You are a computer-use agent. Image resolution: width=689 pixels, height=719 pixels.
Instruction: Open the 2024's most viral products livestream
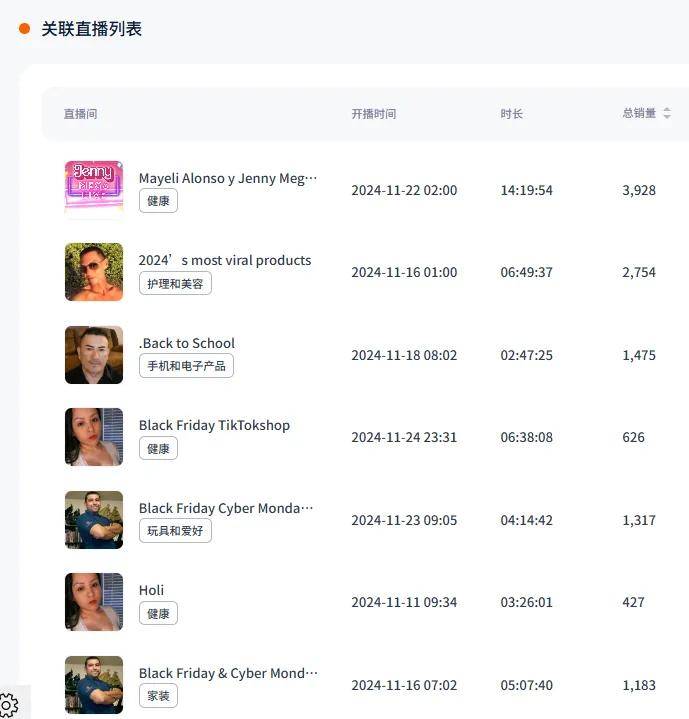tap(225, 260)
